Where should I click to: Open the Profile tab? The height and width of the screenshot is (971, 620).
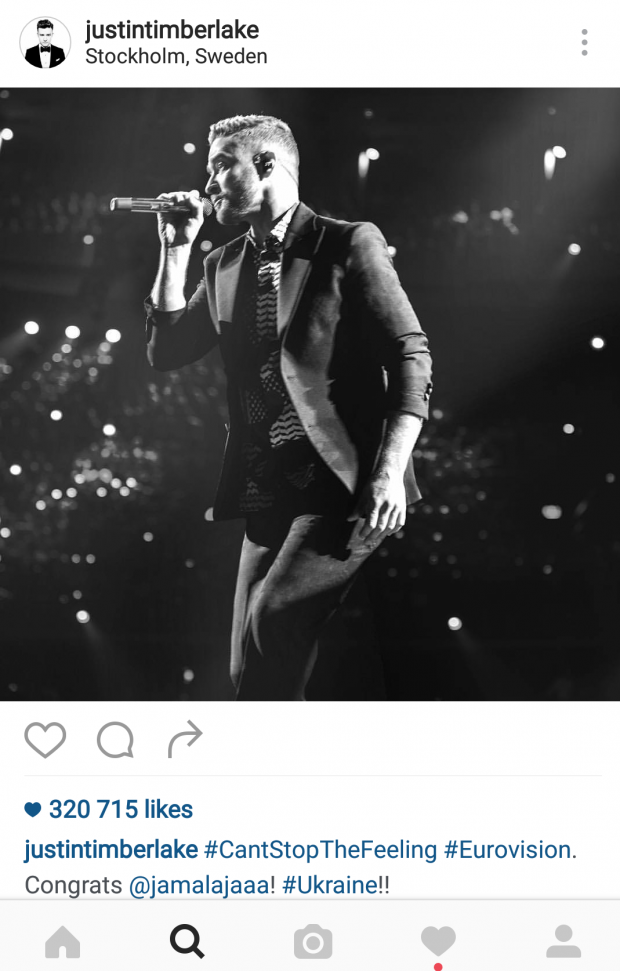pyautogui.click(x=564, y=941)
